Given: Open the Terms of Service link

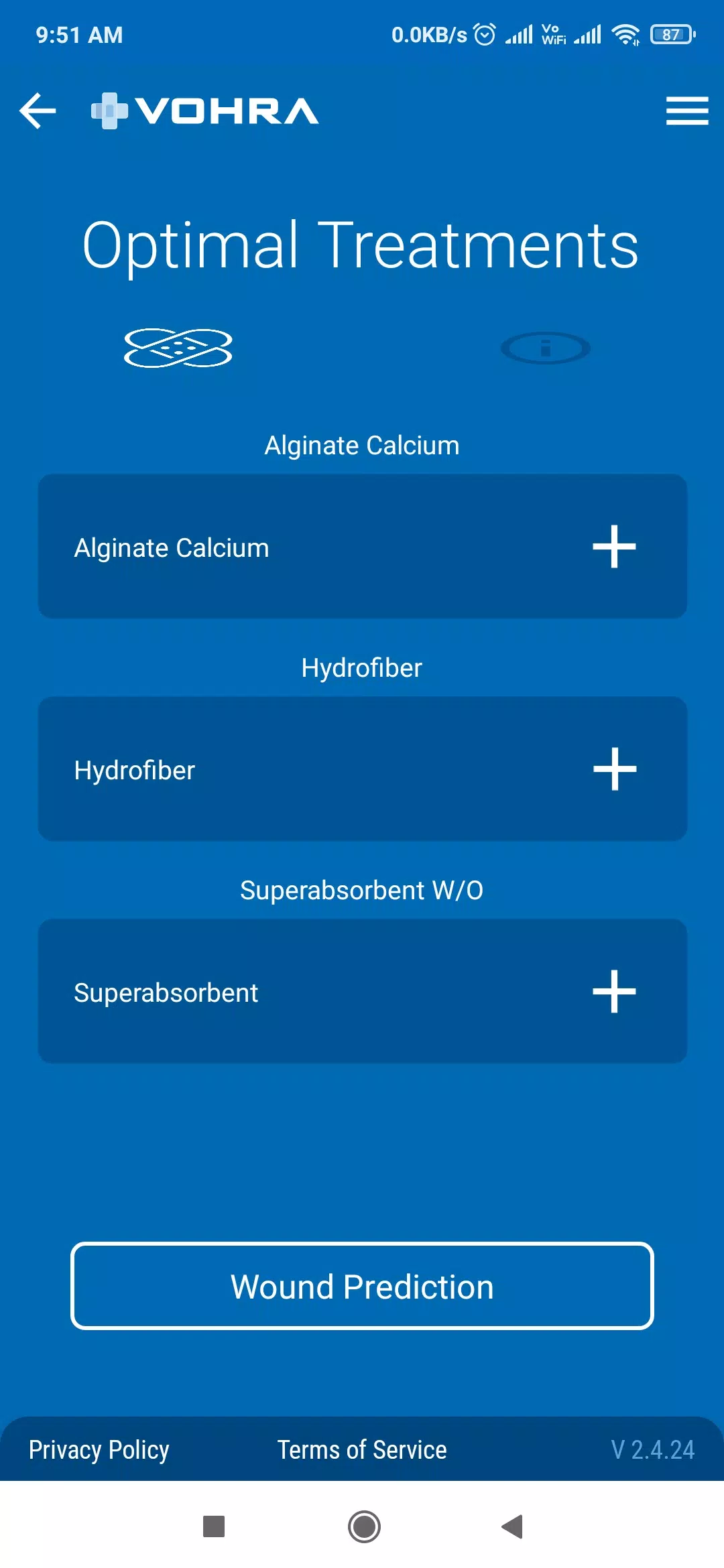Looking at the screenshot, I should click(362, 1449).
